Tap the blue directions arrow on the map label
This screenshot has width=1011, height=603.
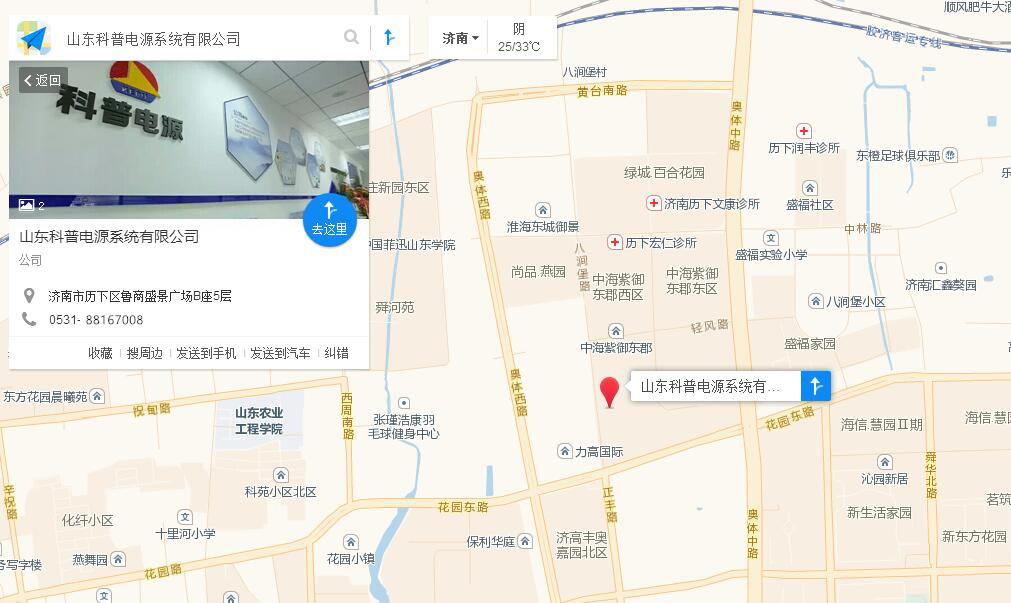816,386
